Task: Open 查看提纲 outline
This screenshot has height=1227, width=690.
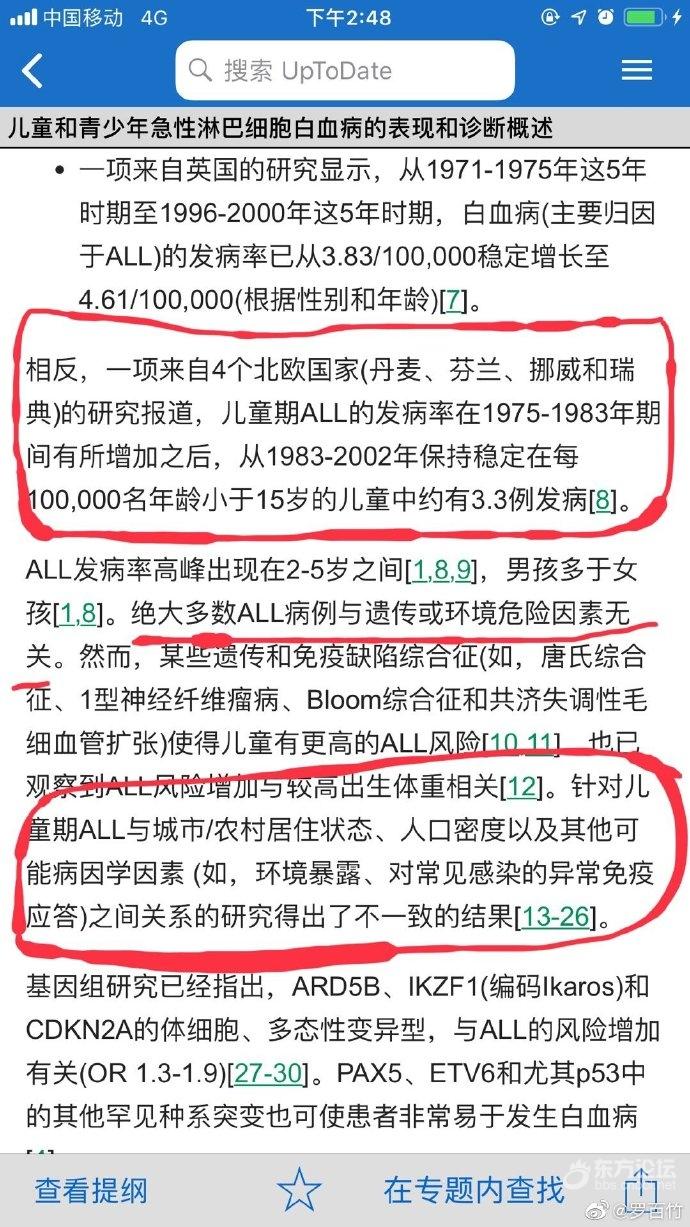Action: pyautogui.click(x=91, y=1190)
